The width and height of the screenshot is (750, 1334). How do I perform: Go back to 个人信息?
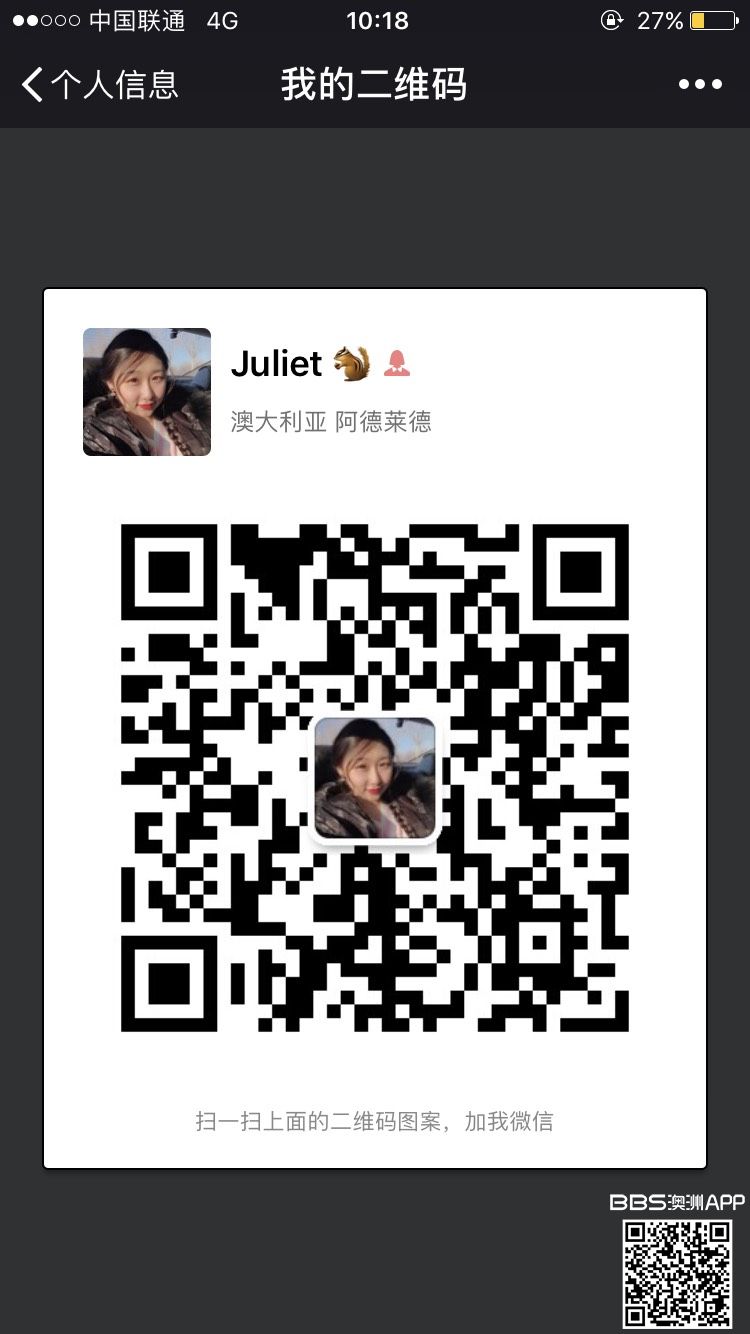(98, 85)
